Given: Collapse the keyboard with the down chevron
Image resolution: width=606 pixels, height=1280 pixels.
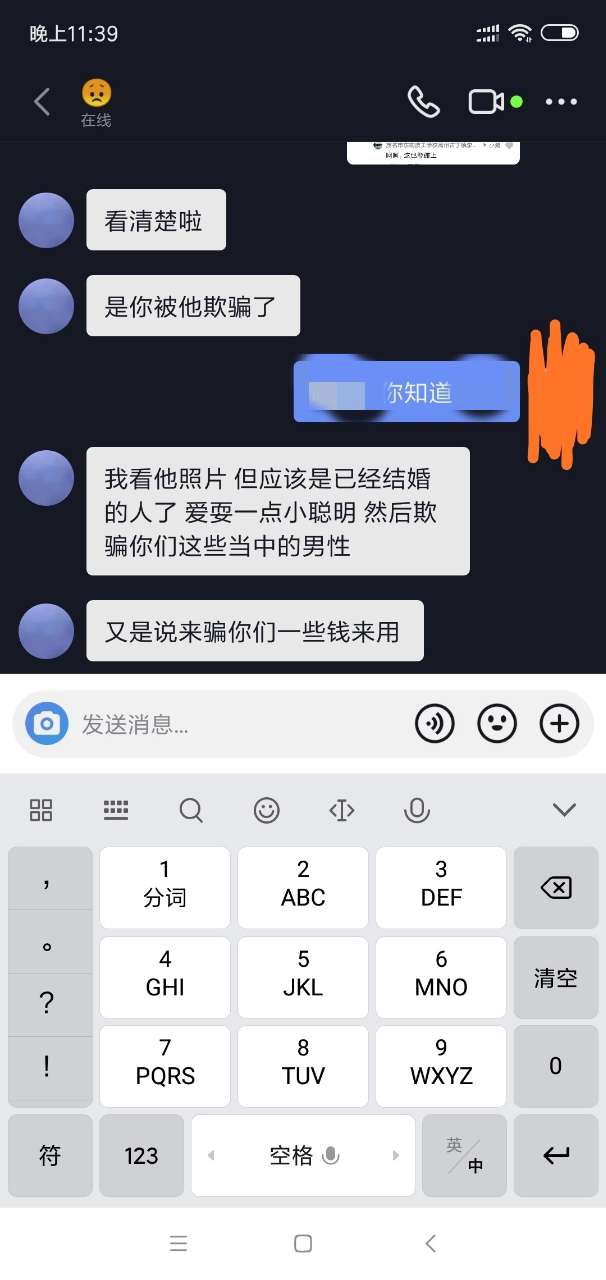Looking at the screenshot, I should [x=565, y=809].
